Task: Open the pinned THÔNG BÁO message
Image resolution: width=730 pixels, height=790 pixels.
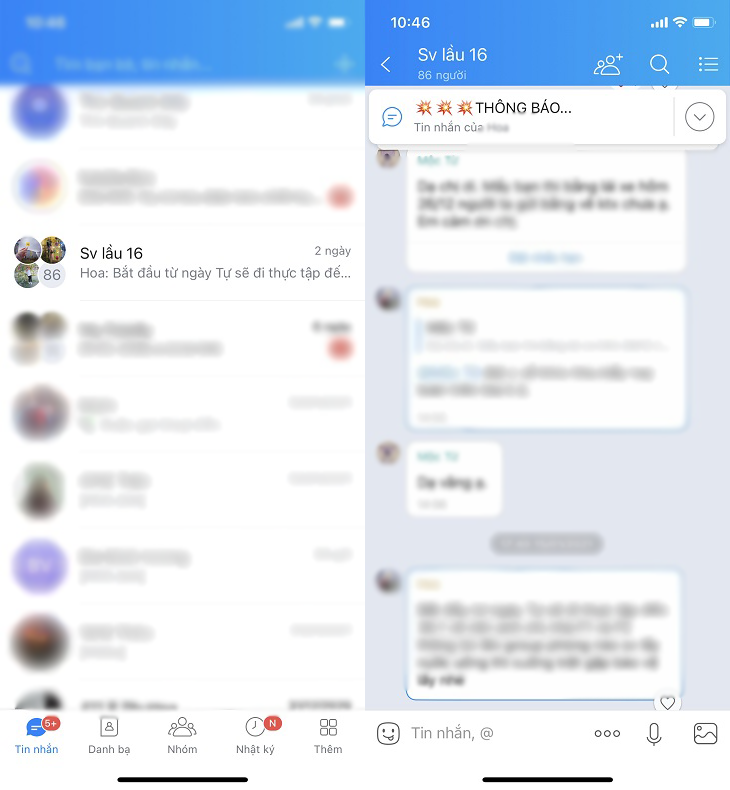Action: (520, 116)
